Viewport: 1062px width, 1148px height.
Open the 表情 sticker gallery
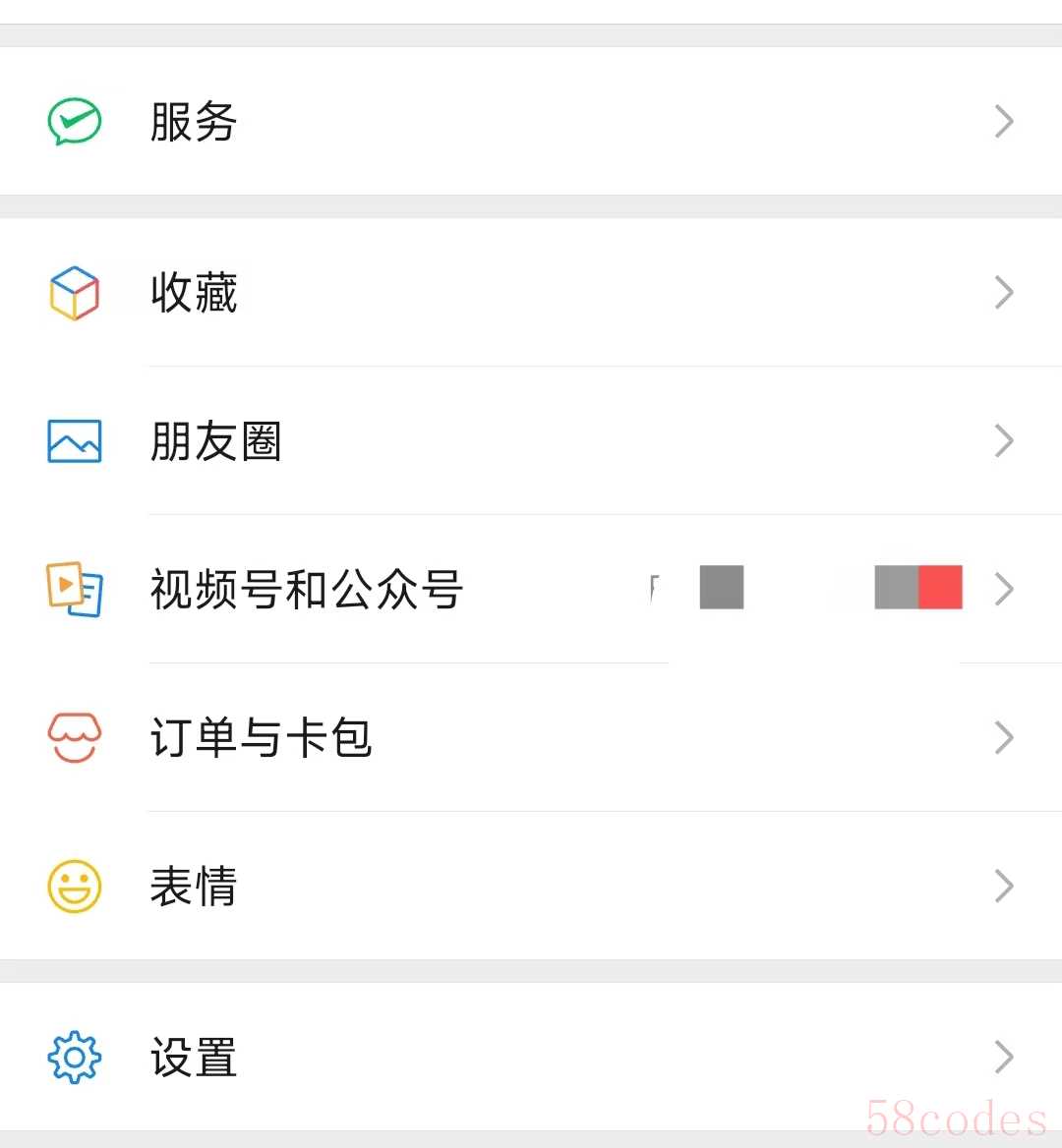tap(195, 887)
